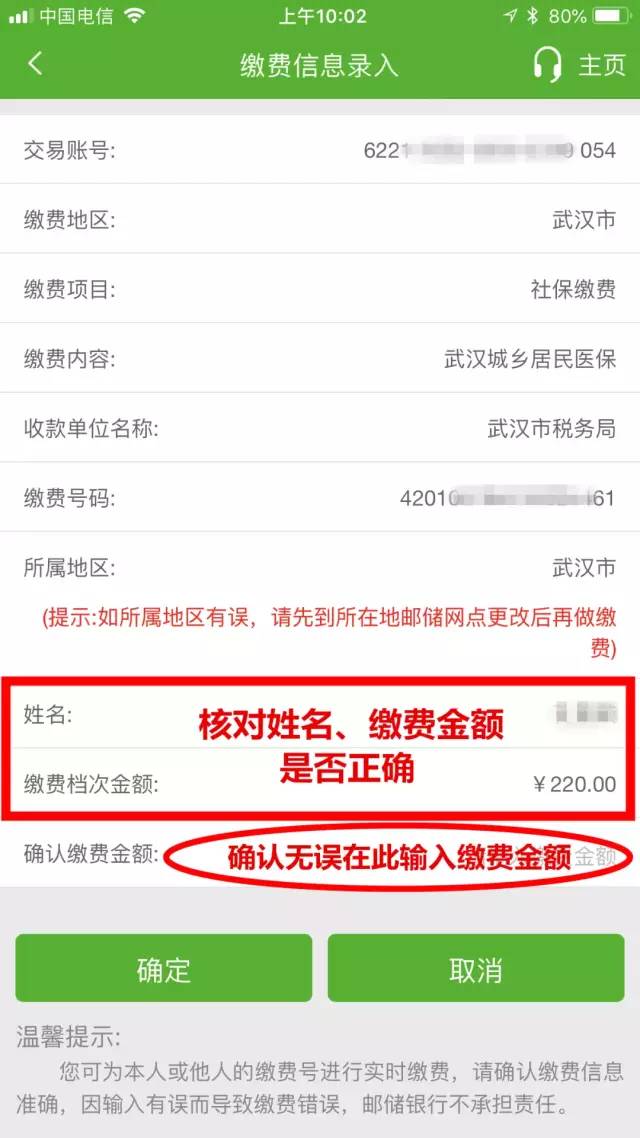Cancel payment with 取消 button
This screenshot has height=1138, width=640.
476,968
